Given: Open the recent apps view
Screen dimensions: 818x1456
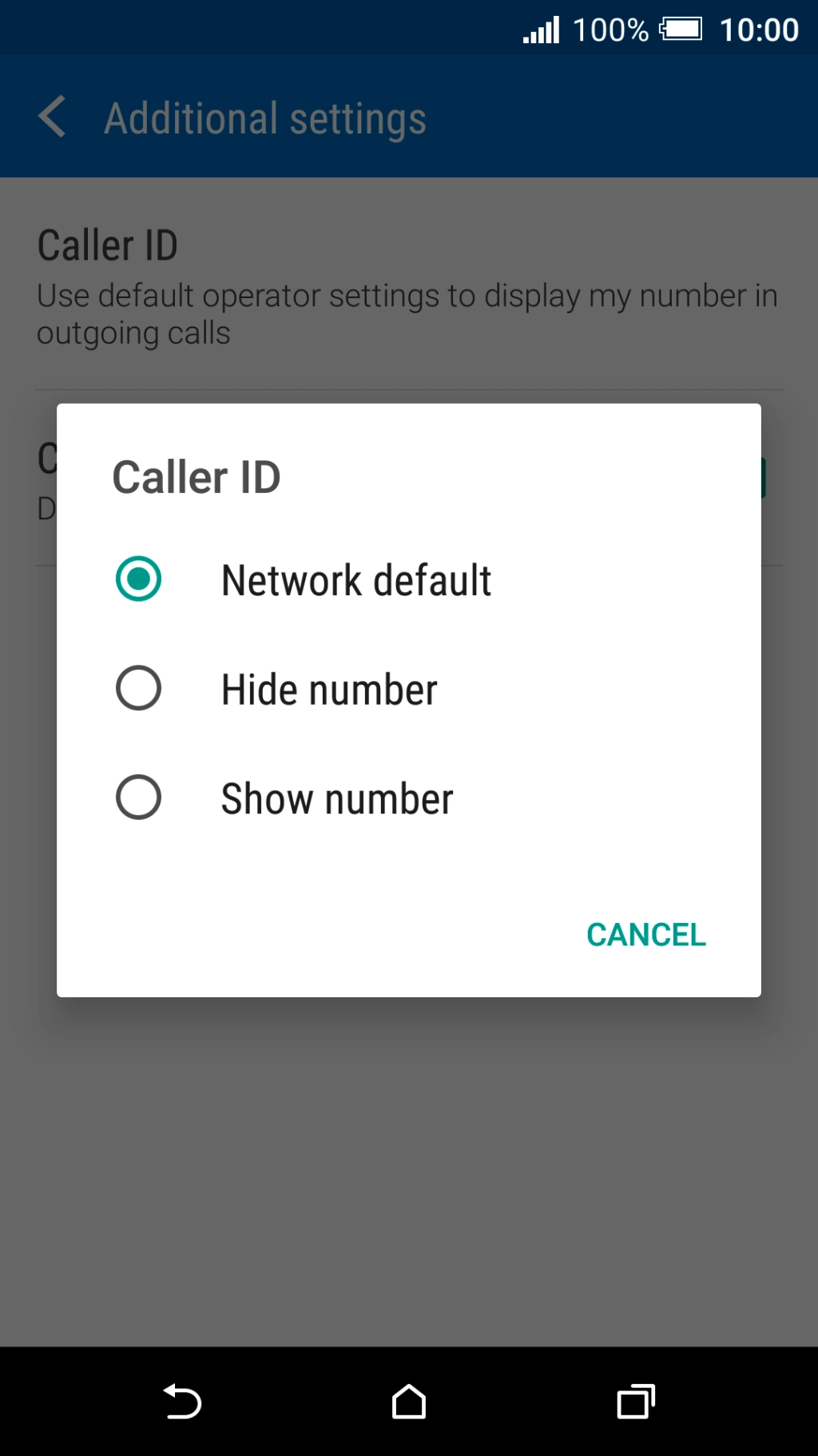Looking at the screenshot, I should click(636, 1402).
